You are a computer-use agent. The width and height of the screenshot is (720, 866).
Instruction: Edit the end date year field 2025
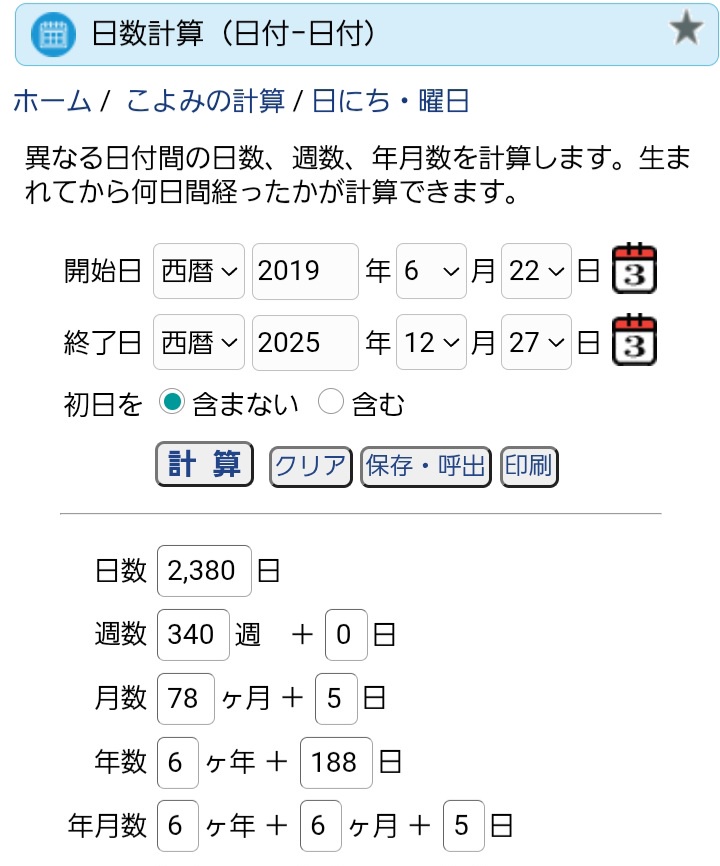(x=304, y=343)
